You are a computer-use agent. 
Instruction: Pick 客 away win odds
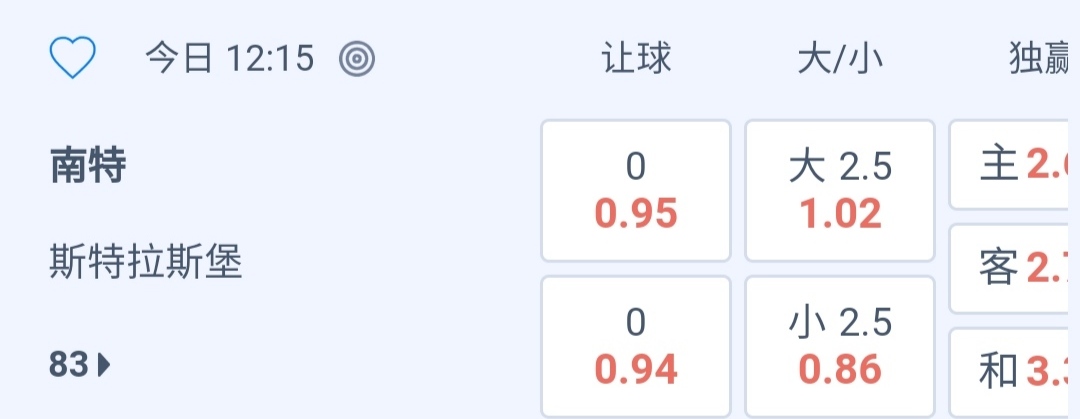1015,268
